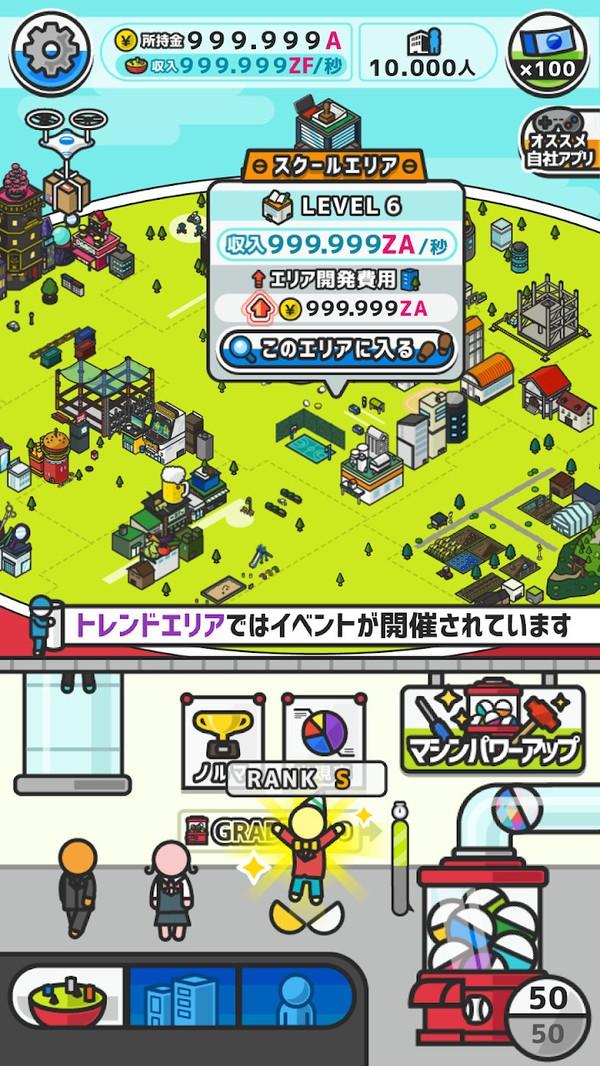Viewport: 600px width, 1066px height.
Task: Open the settings gear
Action: coord(50,51)
